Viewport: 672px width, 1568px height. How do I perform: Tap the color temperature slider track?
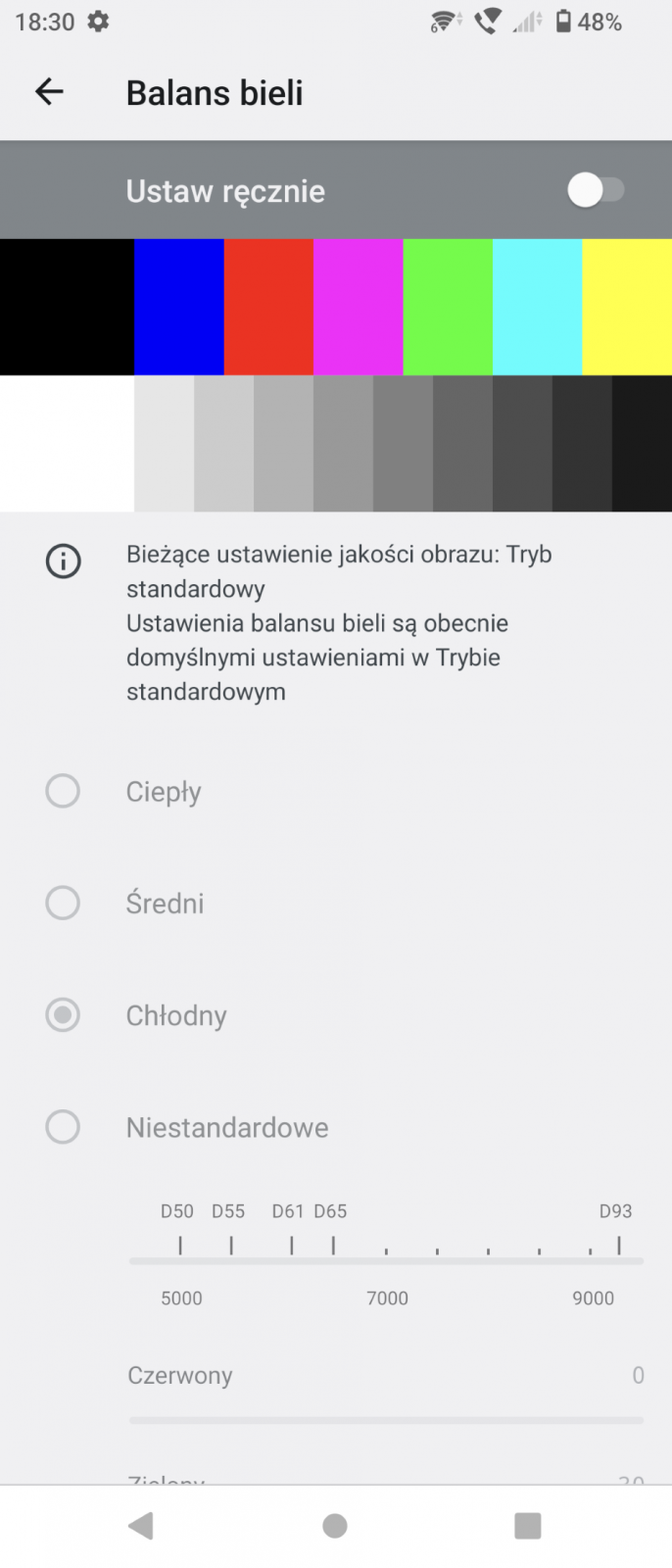(x=386, y=1260)
